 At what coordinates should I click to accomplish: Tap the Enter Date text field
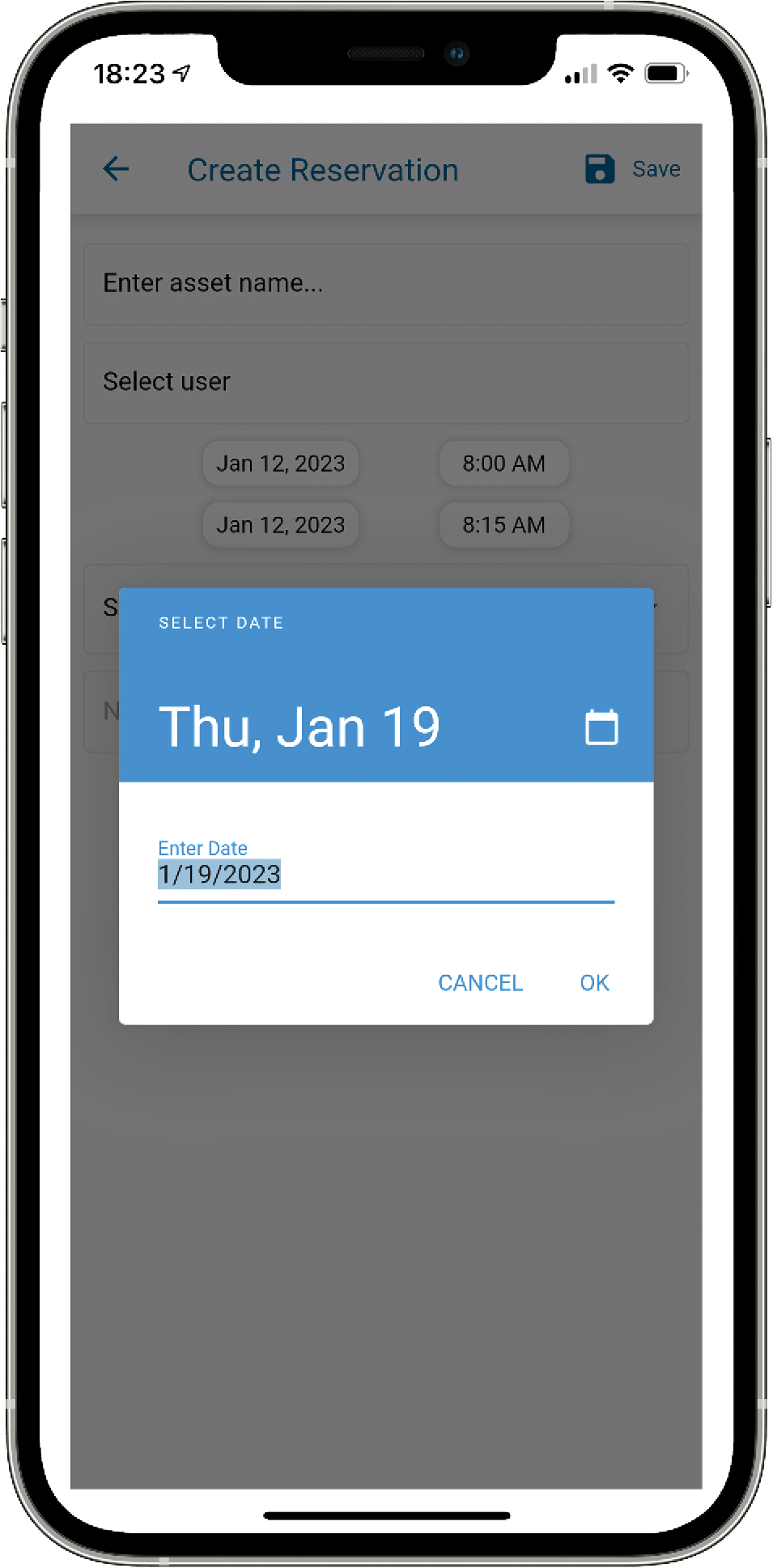pyautogui.click(x=385, y=875)
